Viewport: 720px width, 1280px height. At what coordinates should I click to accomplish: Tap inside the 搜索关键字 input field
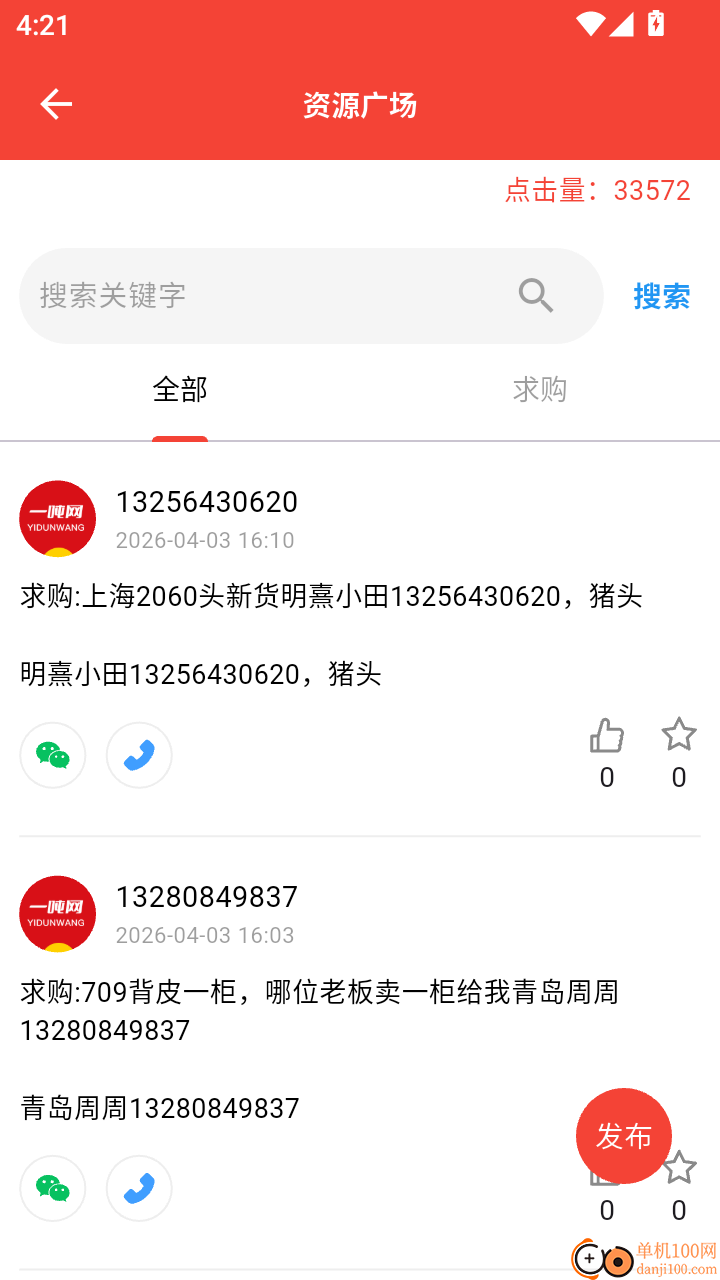[250, 295]
